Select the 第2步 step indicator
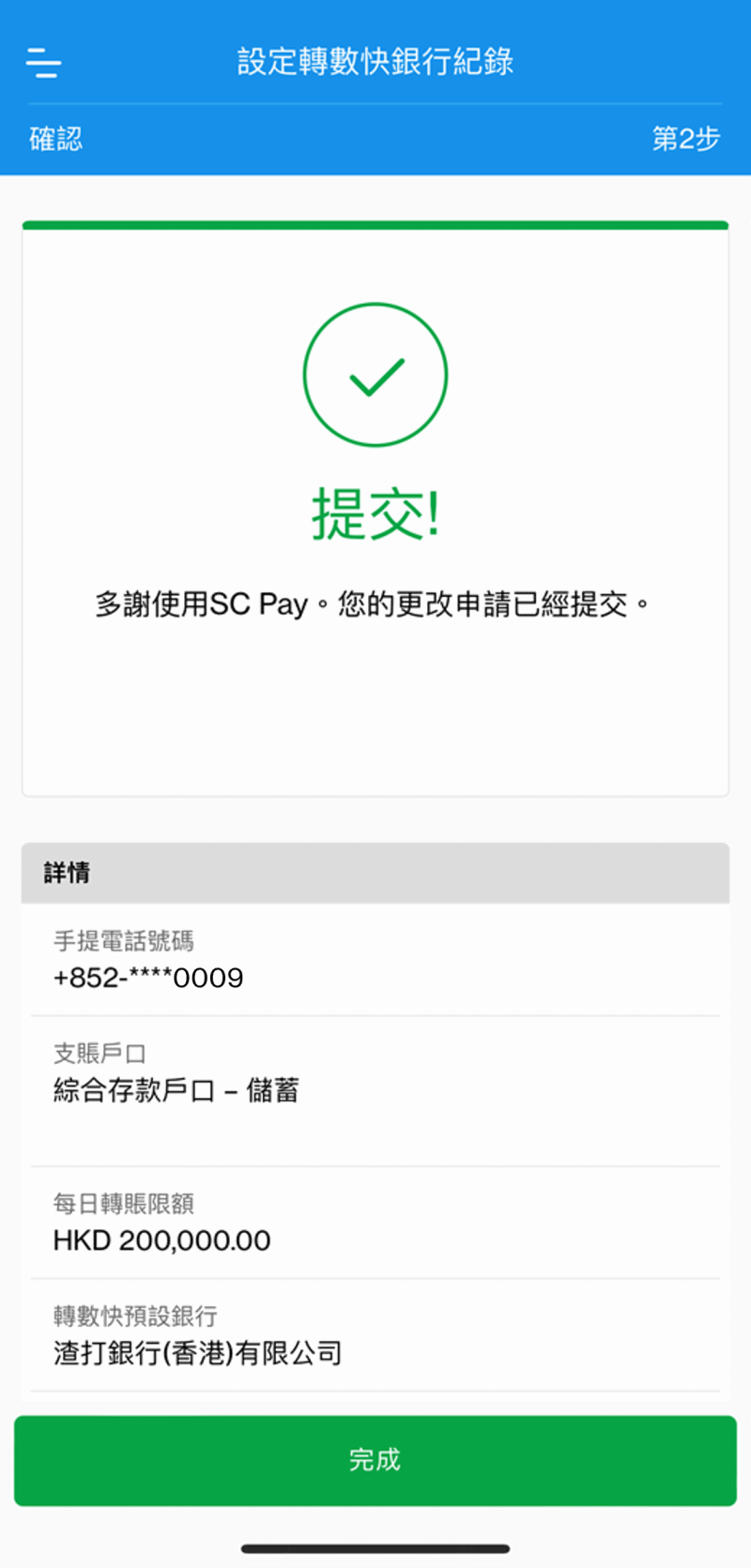 tap(684, 138)
